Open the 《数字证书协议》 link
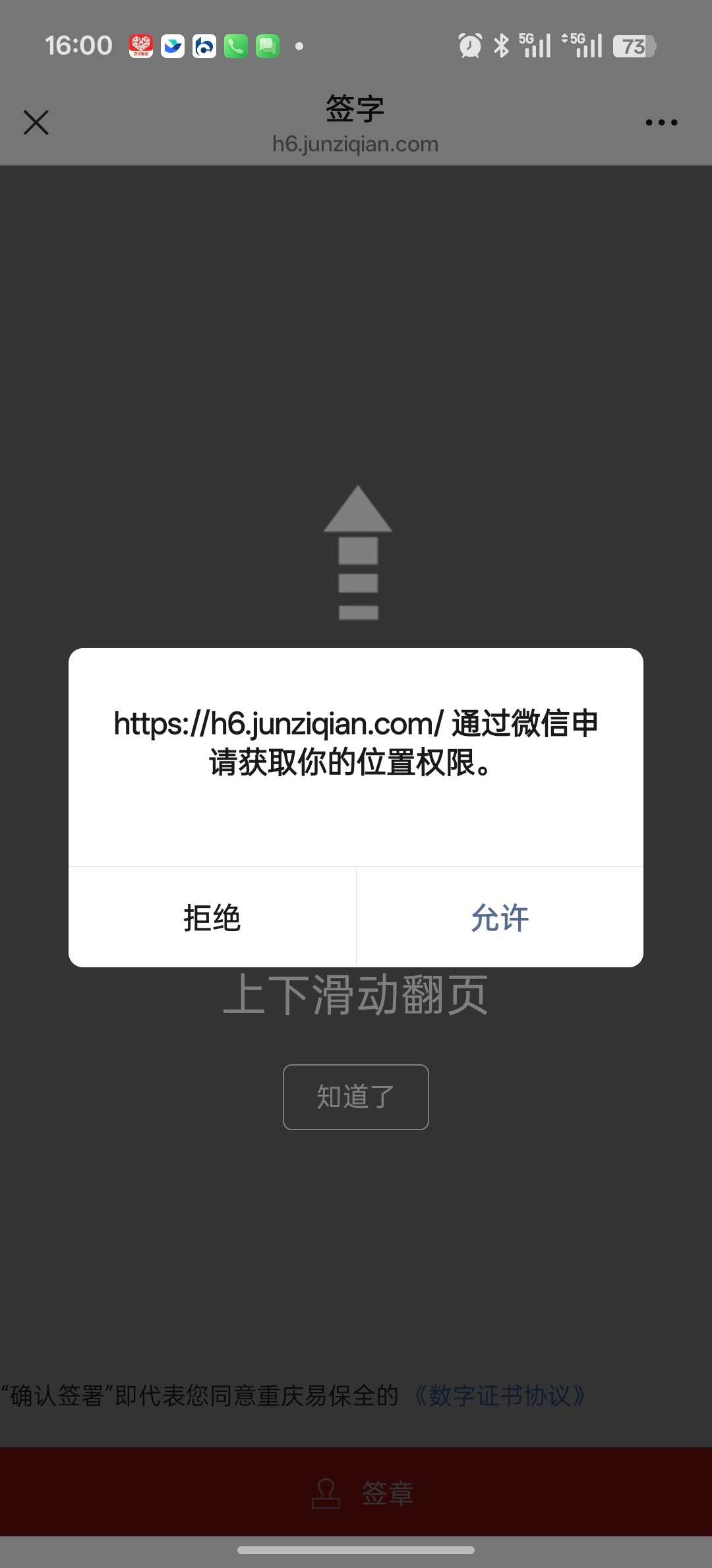712x1568 pixels. tap(499, 1395)
